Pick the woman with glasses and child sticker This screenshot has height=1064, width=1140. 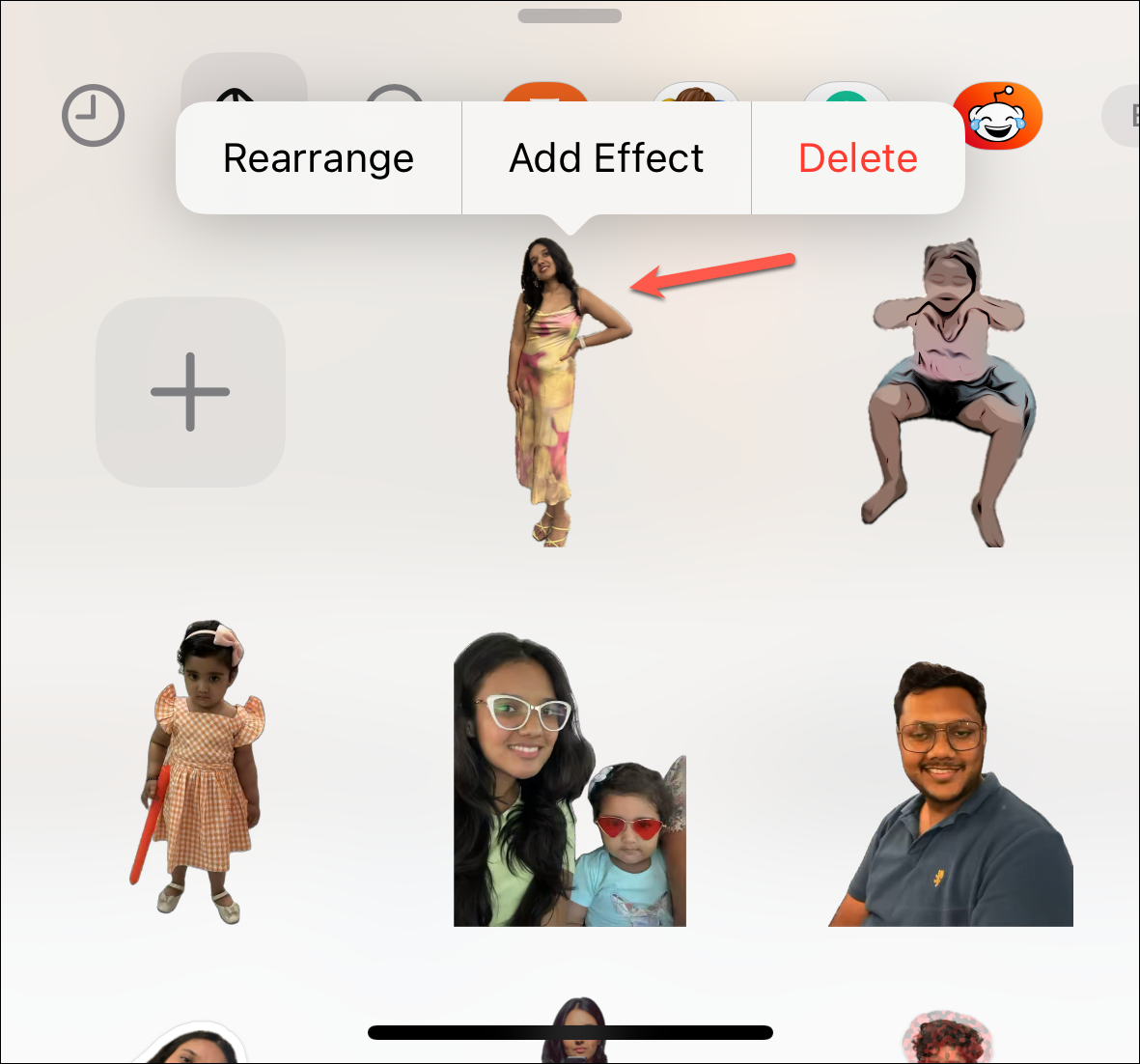(x=570, y=782)
